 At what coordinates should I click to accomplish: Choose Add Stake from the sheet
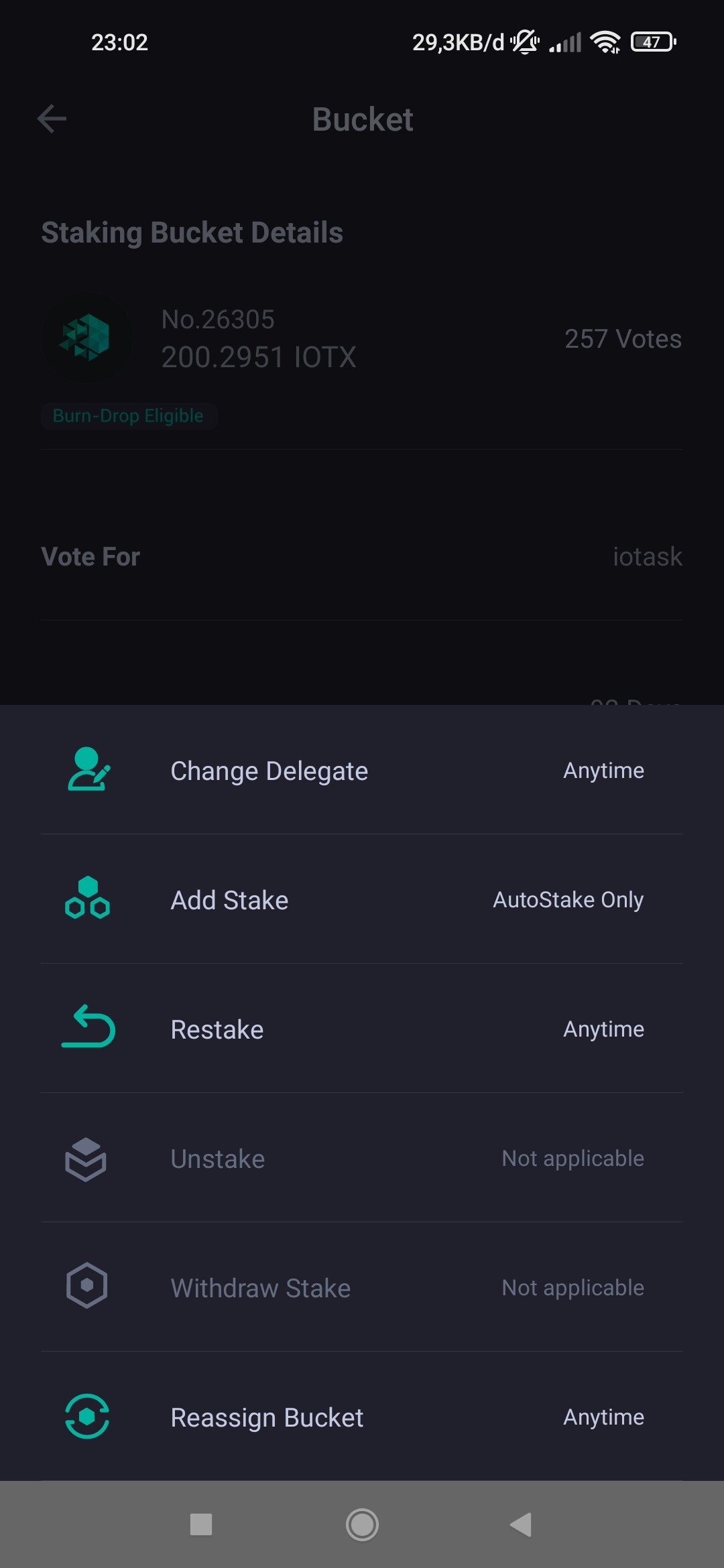pos(362,899)
